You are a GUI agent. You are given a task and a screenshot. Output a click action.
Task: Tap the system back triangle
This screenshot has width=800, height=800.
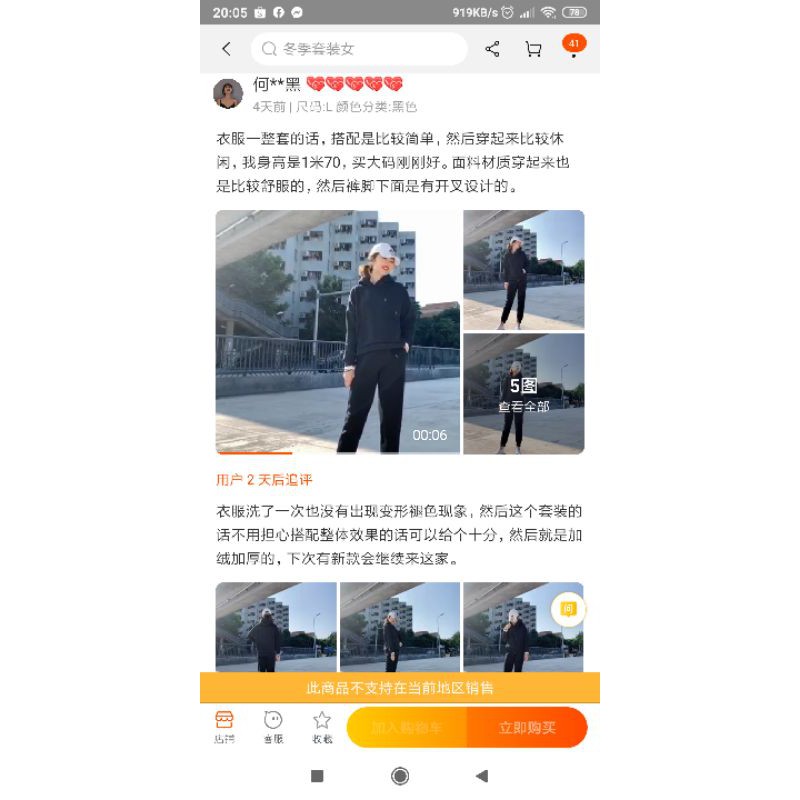482,776
